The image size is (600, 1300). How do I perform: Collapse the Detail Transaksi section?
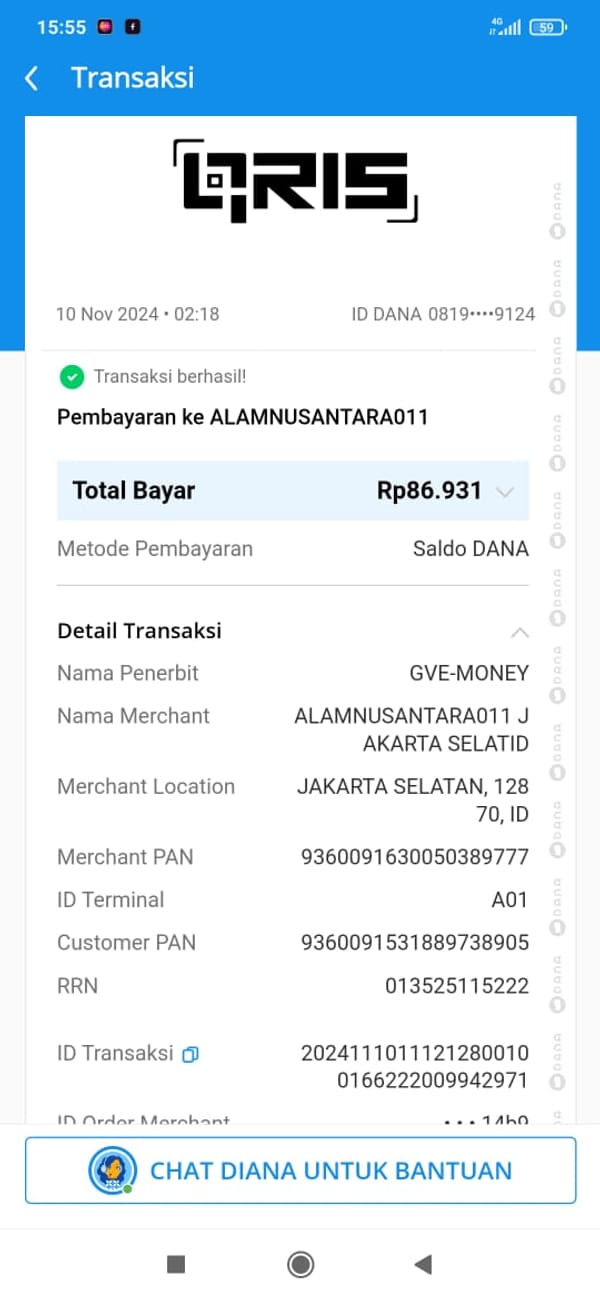pos(519,632)
